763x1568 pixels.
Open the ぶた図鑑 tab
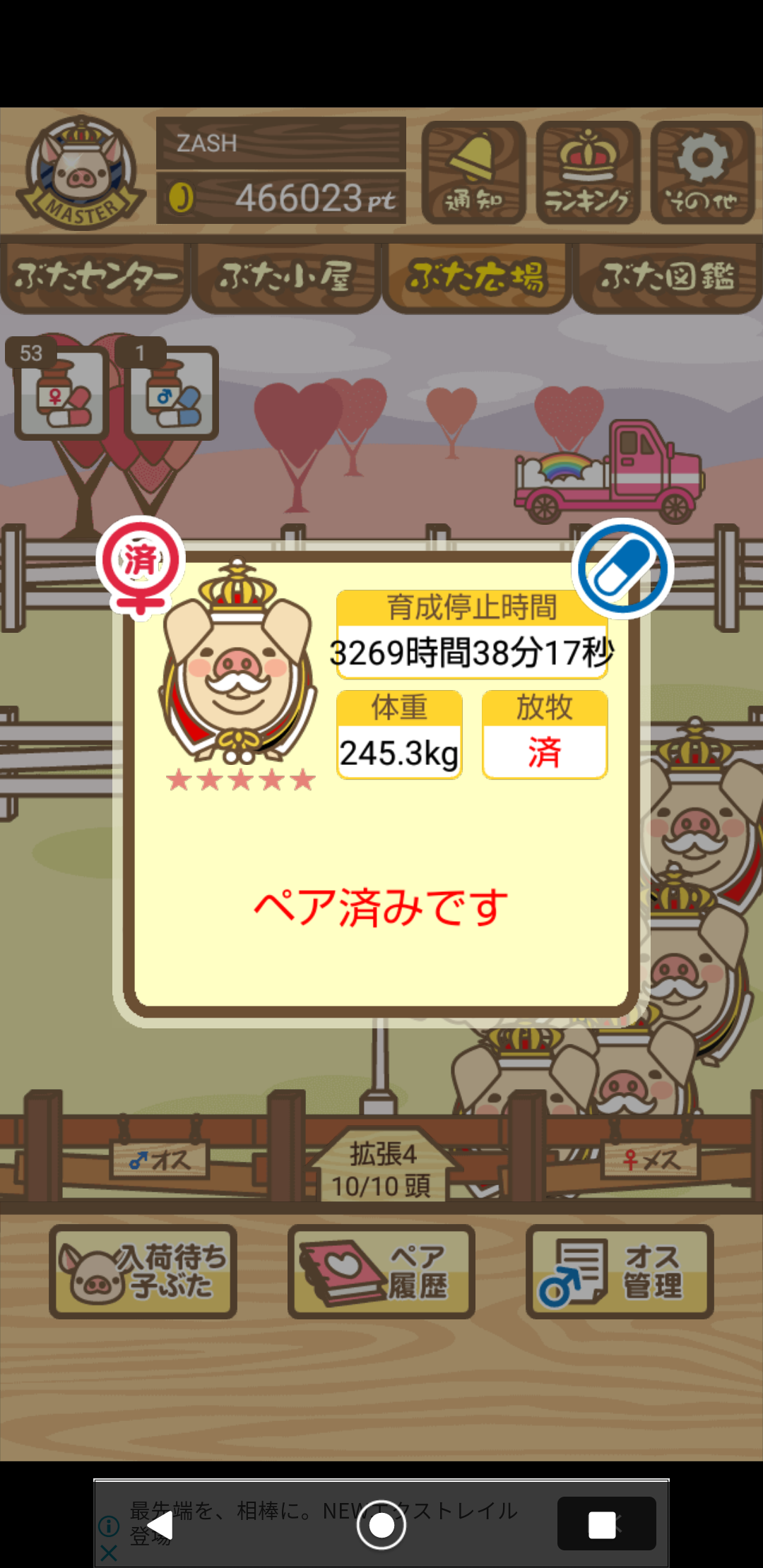pos(668,278)
